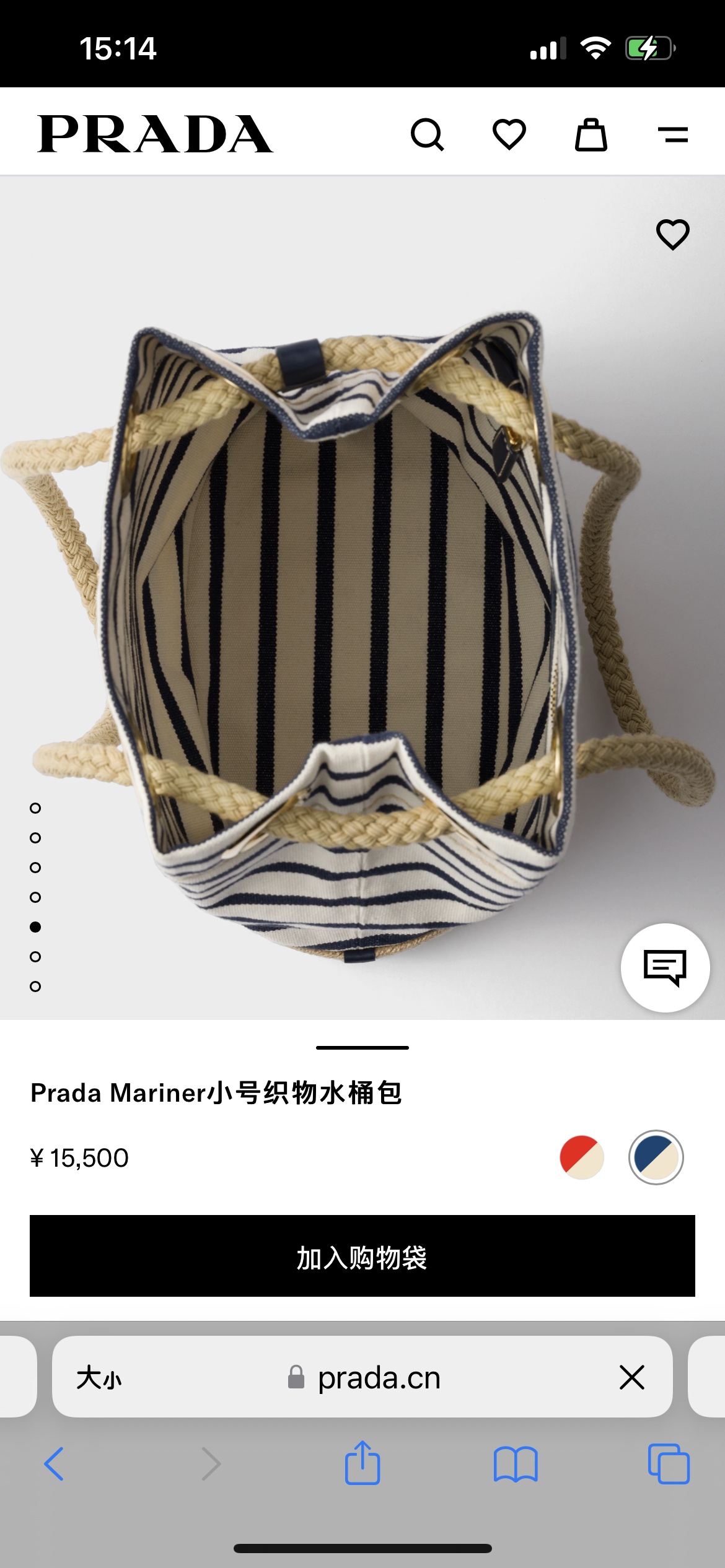Screen dimensions: 725x1568
Task: Jump to the first product image dot
Action: click(35, 808)
